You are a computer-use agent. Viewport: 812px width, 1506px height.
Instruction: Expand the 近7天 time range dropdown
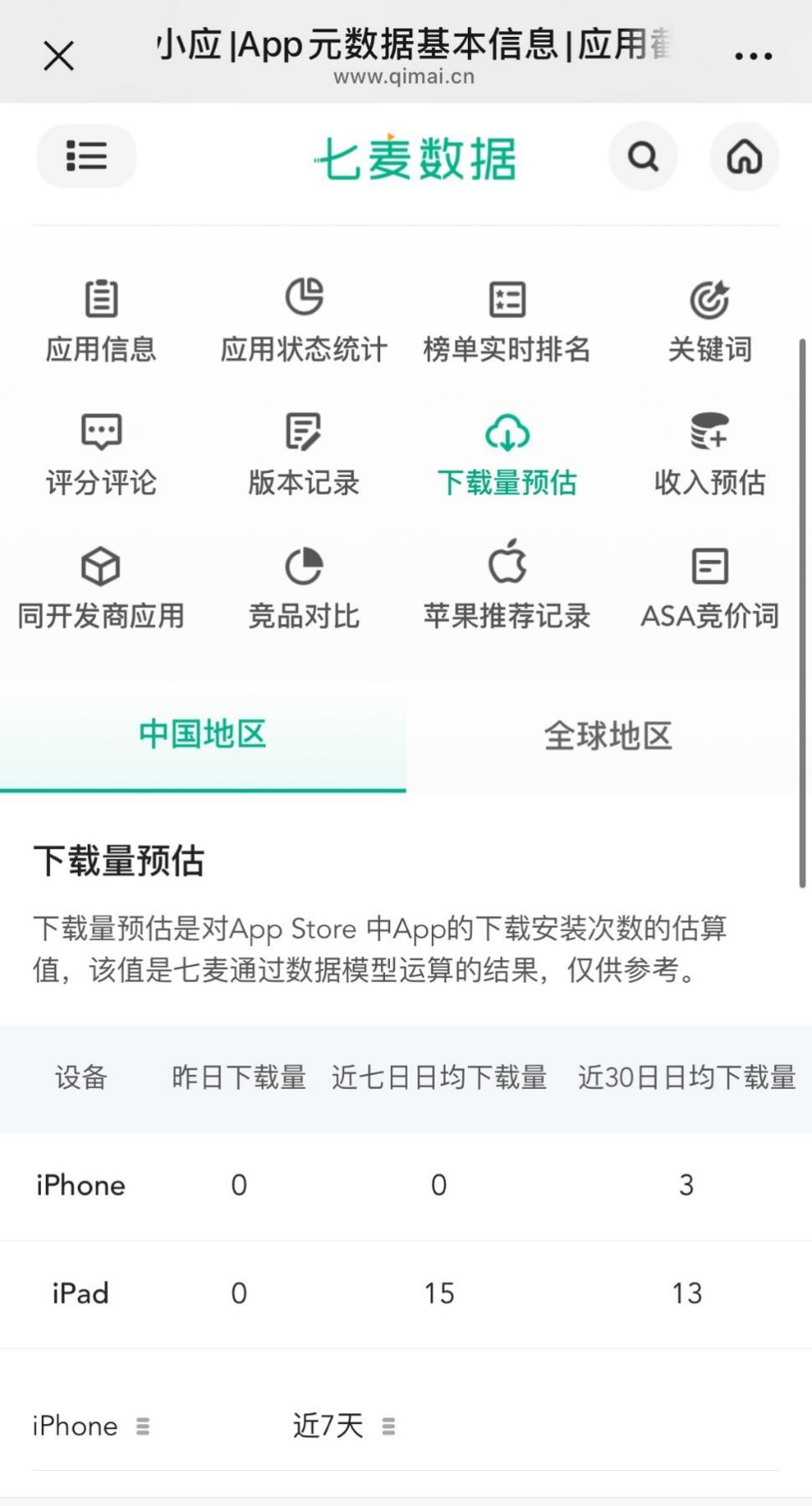coord(343,1426)
